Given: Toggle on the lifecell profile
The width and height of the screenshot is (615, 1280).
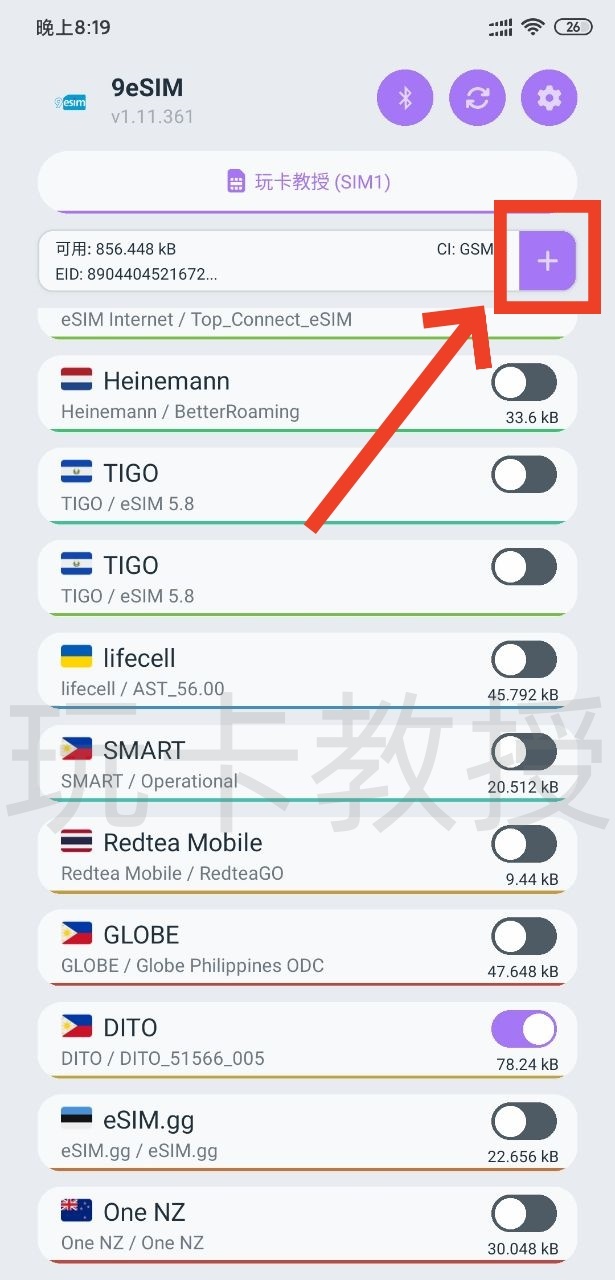Looking at the screenshot, I should click(x=524, y=660).
